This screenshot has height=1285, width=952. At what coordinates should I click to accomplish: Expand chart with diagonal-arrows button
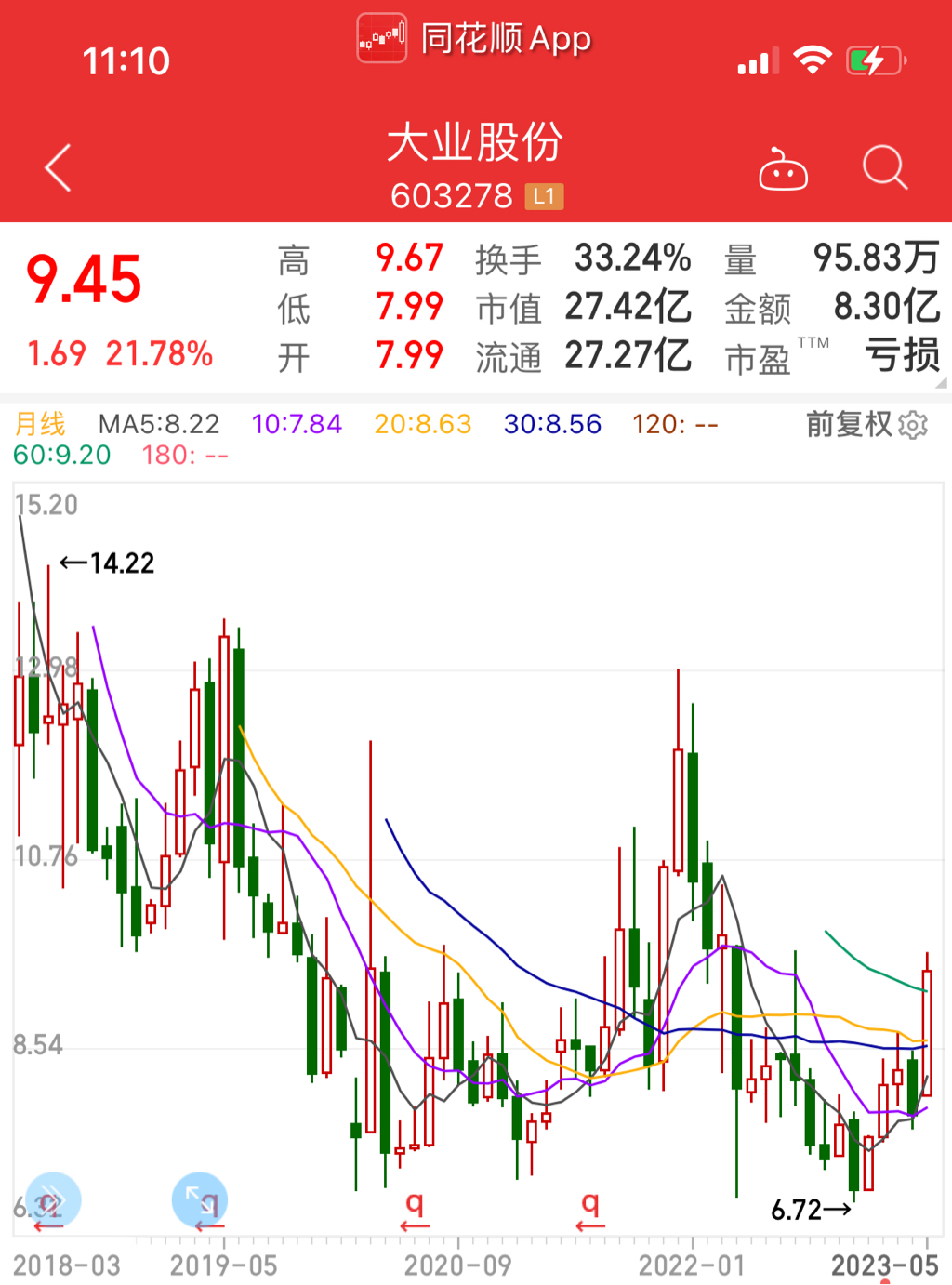199,1199
